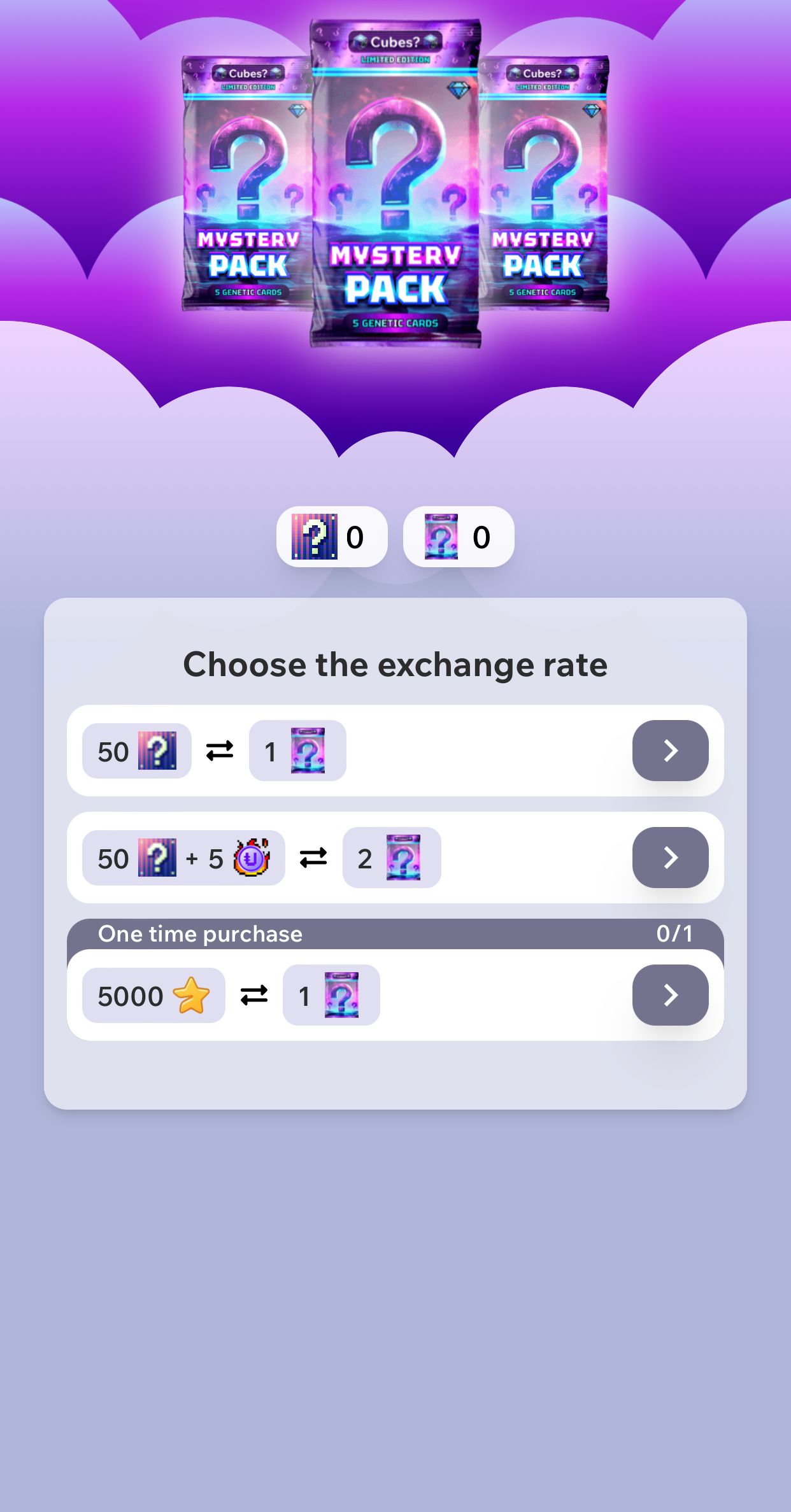Click the mystery pack counter icon
Screen dimensions: 791x1512
point(441,537)
